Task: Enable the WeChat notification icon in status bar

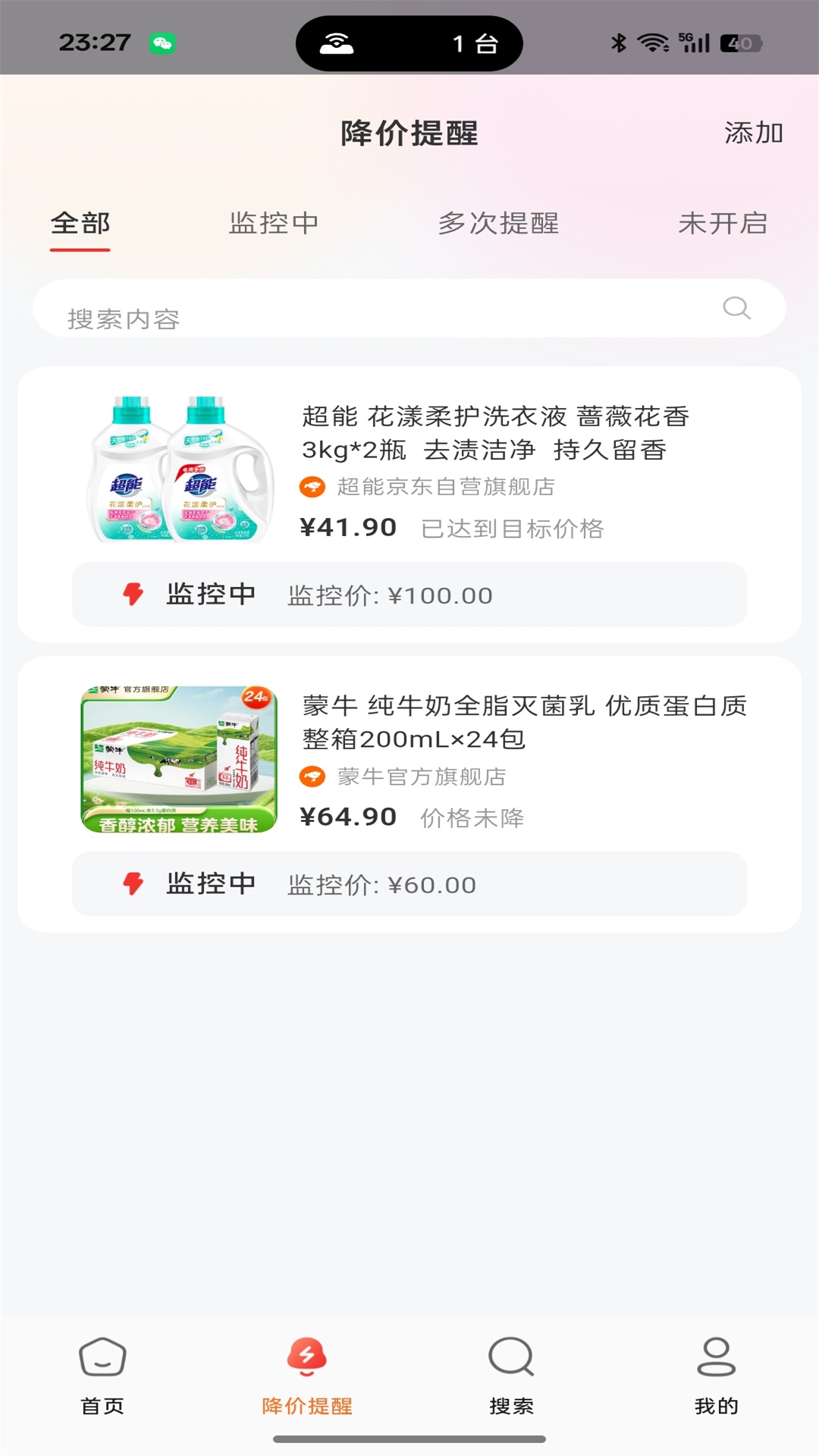Action: click(x=162, y=43)
